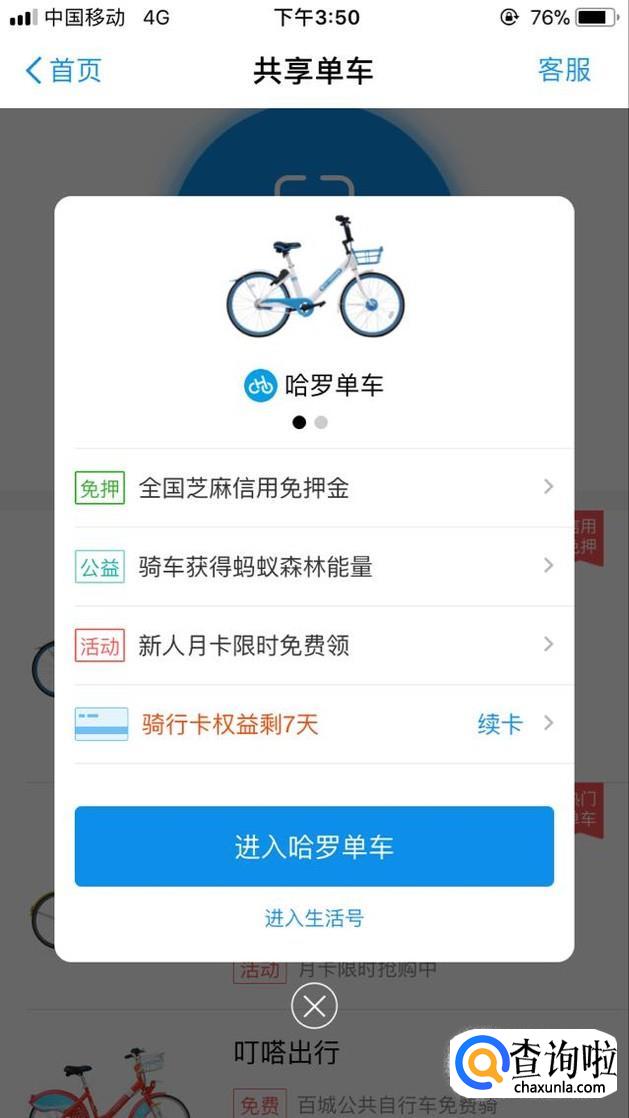
Task: Go back to 首页
Action: tap(63, 70)
